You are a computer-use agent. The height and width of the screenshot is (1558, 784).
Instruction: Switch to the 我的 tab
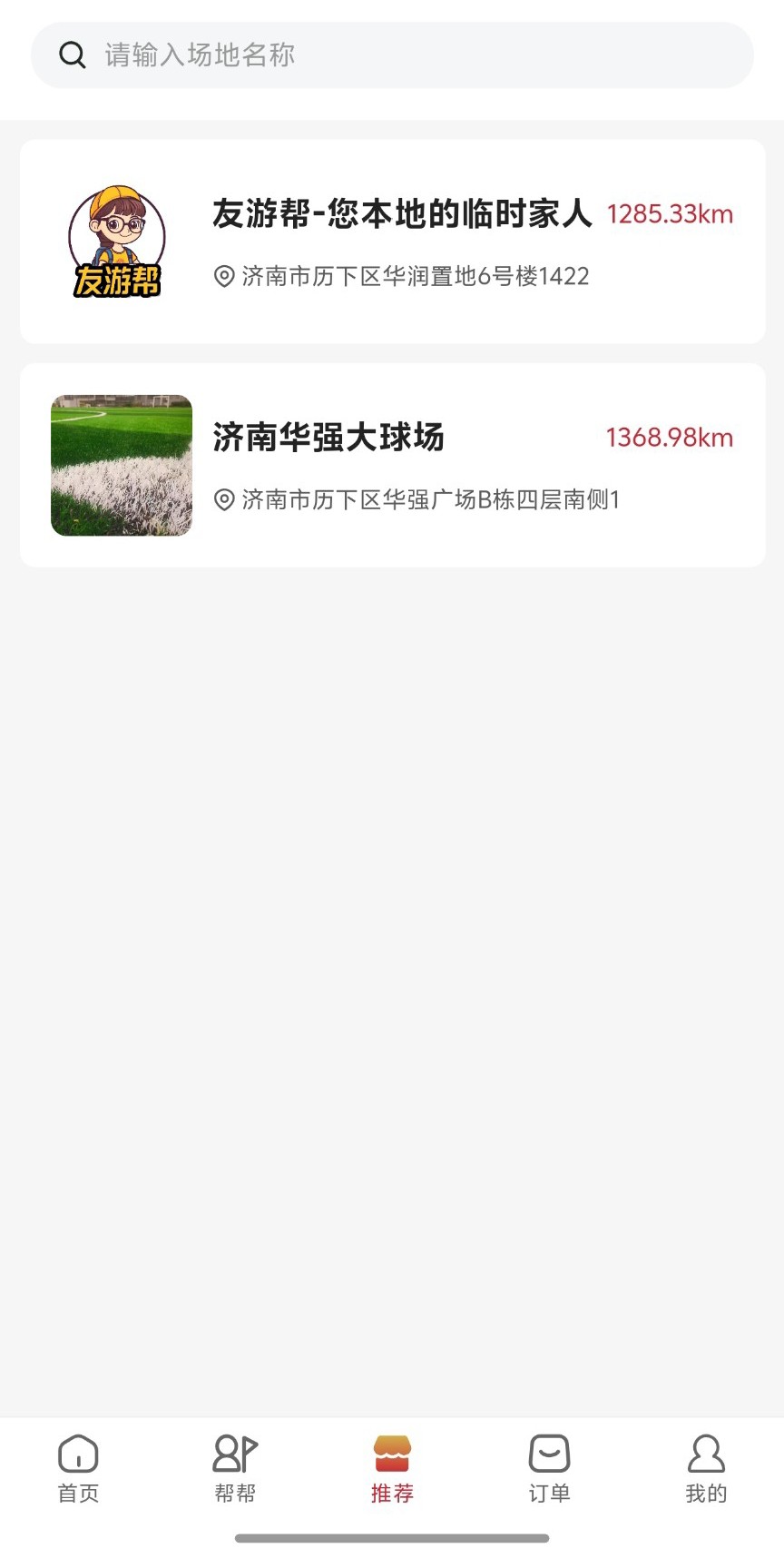point(706,1468)
